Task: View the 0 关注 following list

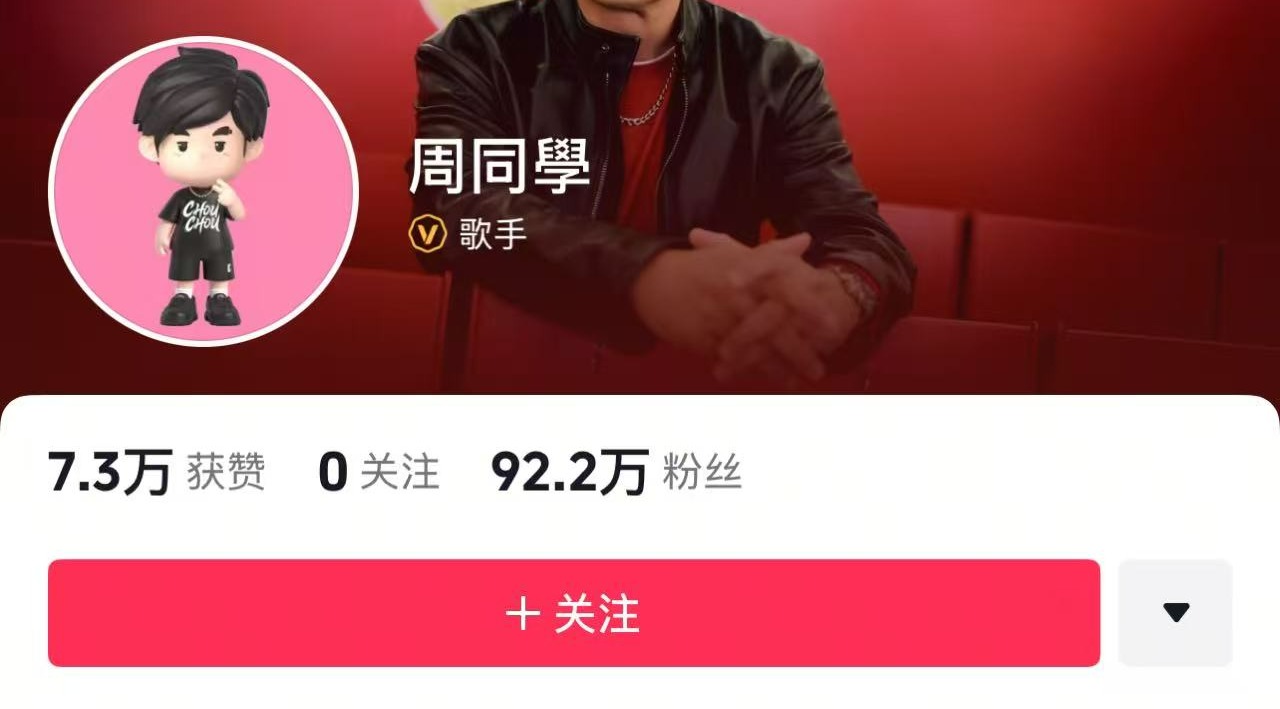Action: click(378, 472)
